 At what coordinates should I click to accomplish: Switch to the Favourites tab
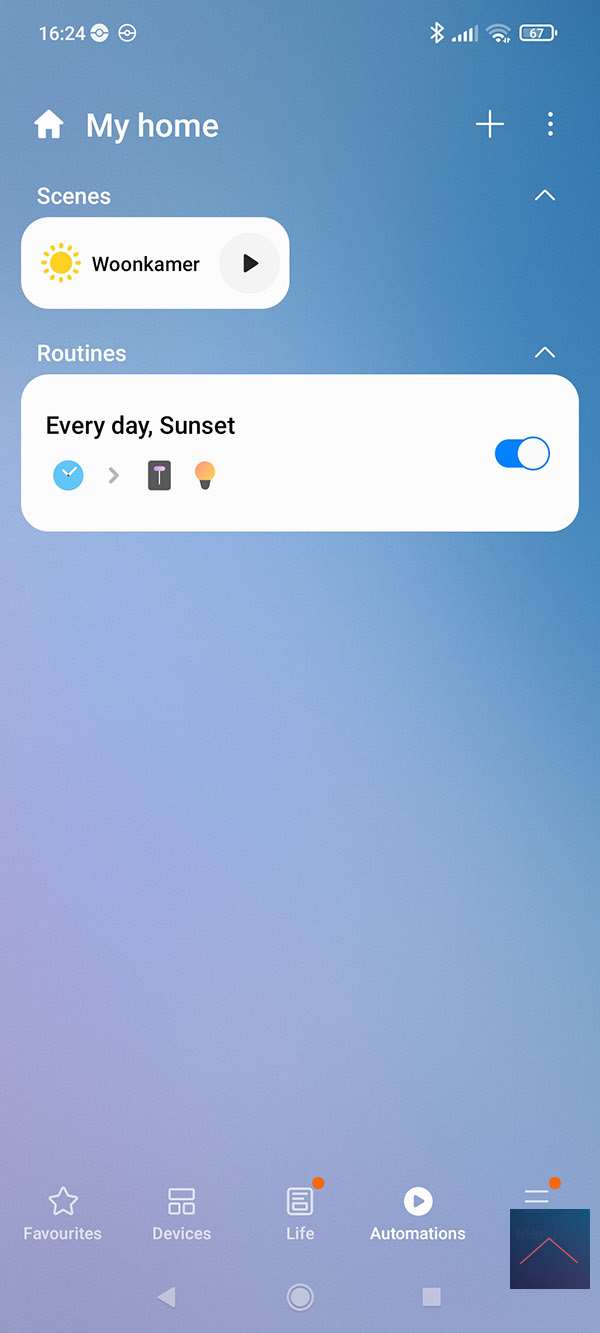(x=63, y=1214)
